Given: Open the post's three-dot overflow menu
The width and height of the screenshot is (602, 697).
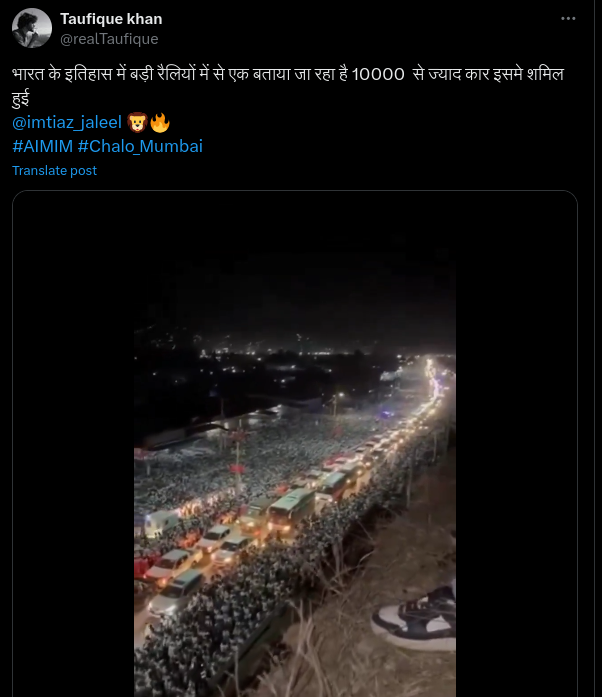Looking at the screenshot, I should [x=568, y=19].
